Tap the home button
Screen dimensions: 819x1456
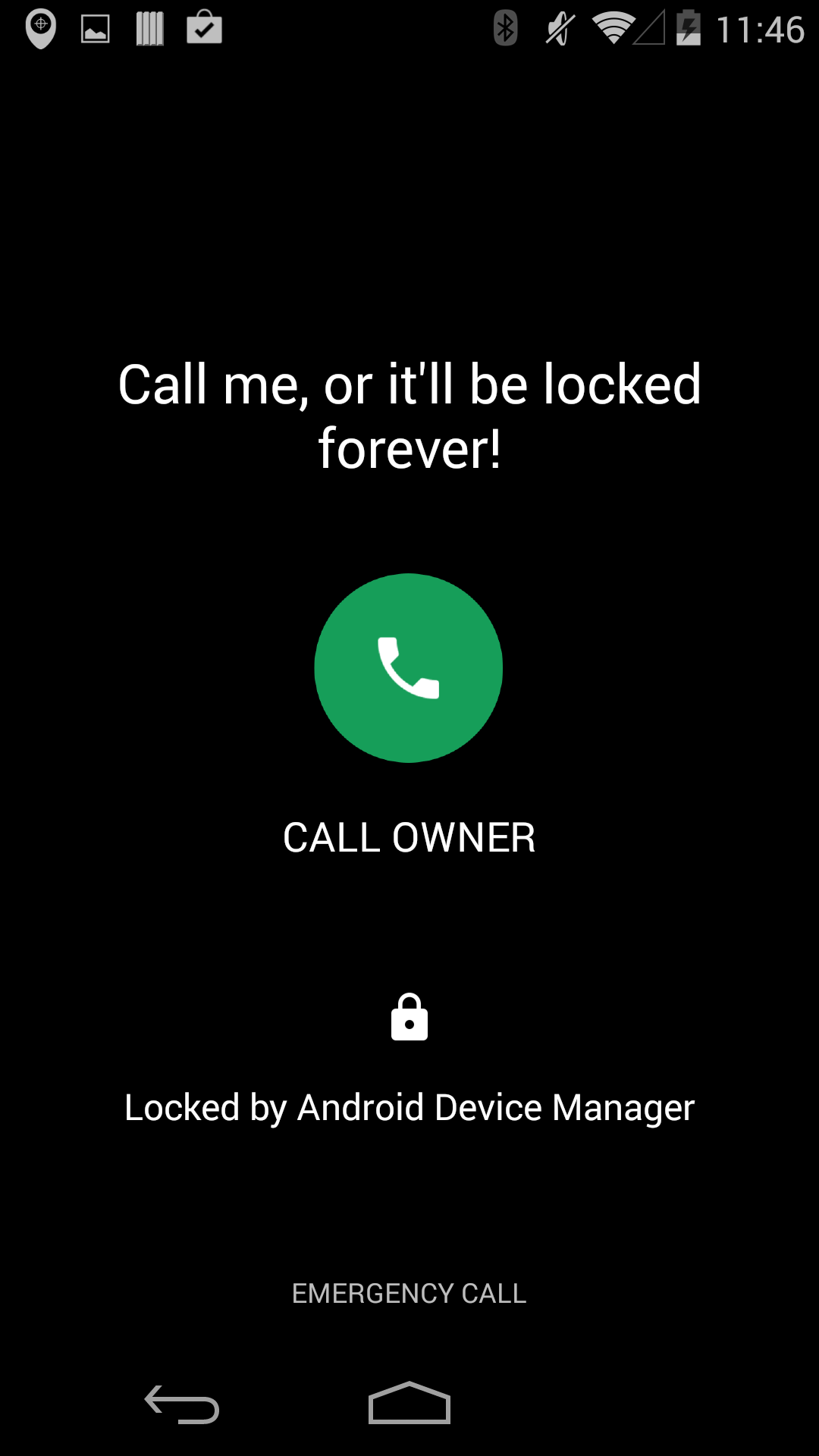(x=409, y=1403)
